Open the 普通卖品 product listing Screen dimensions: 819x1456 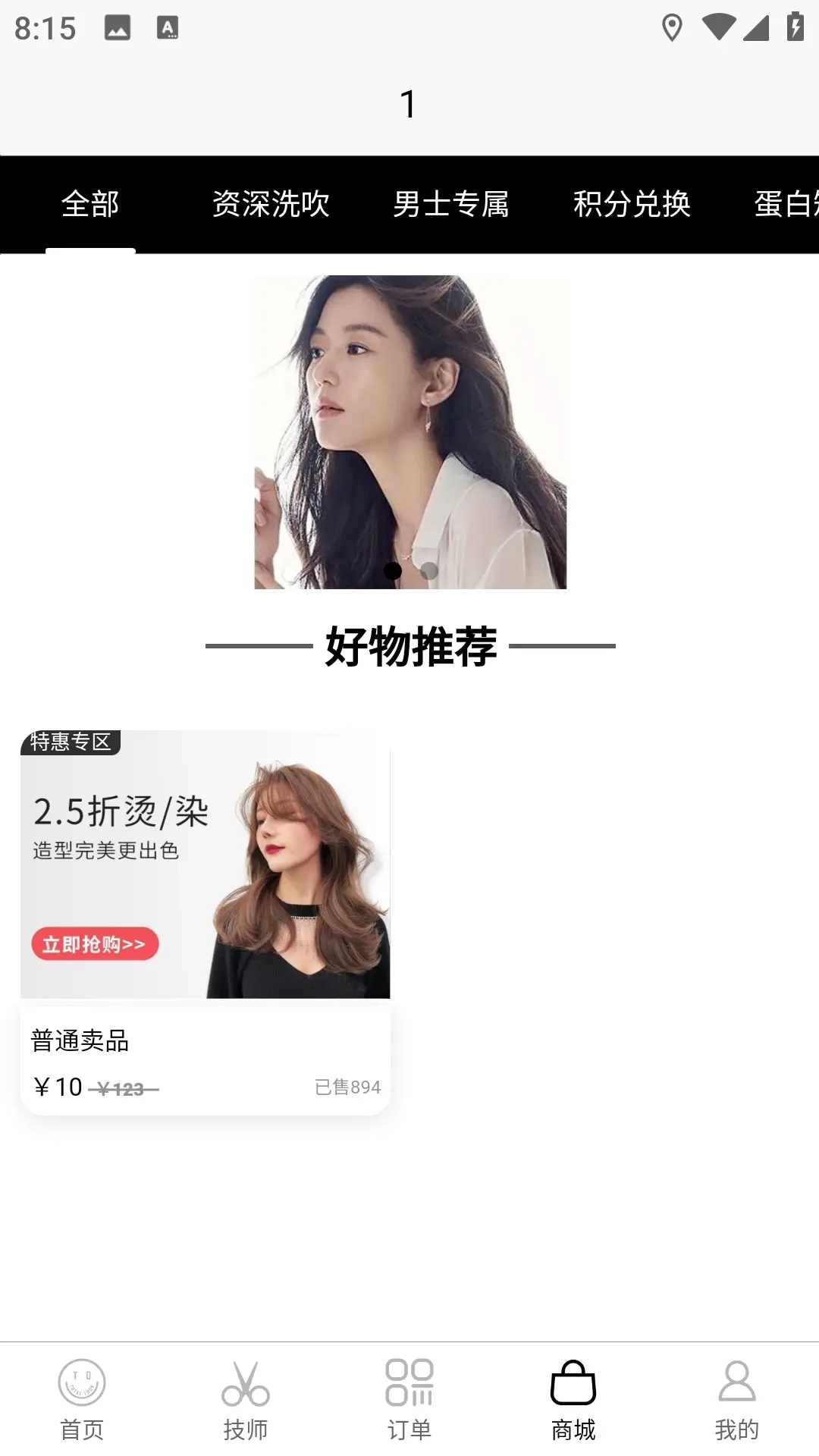[x=80, y=1041]
